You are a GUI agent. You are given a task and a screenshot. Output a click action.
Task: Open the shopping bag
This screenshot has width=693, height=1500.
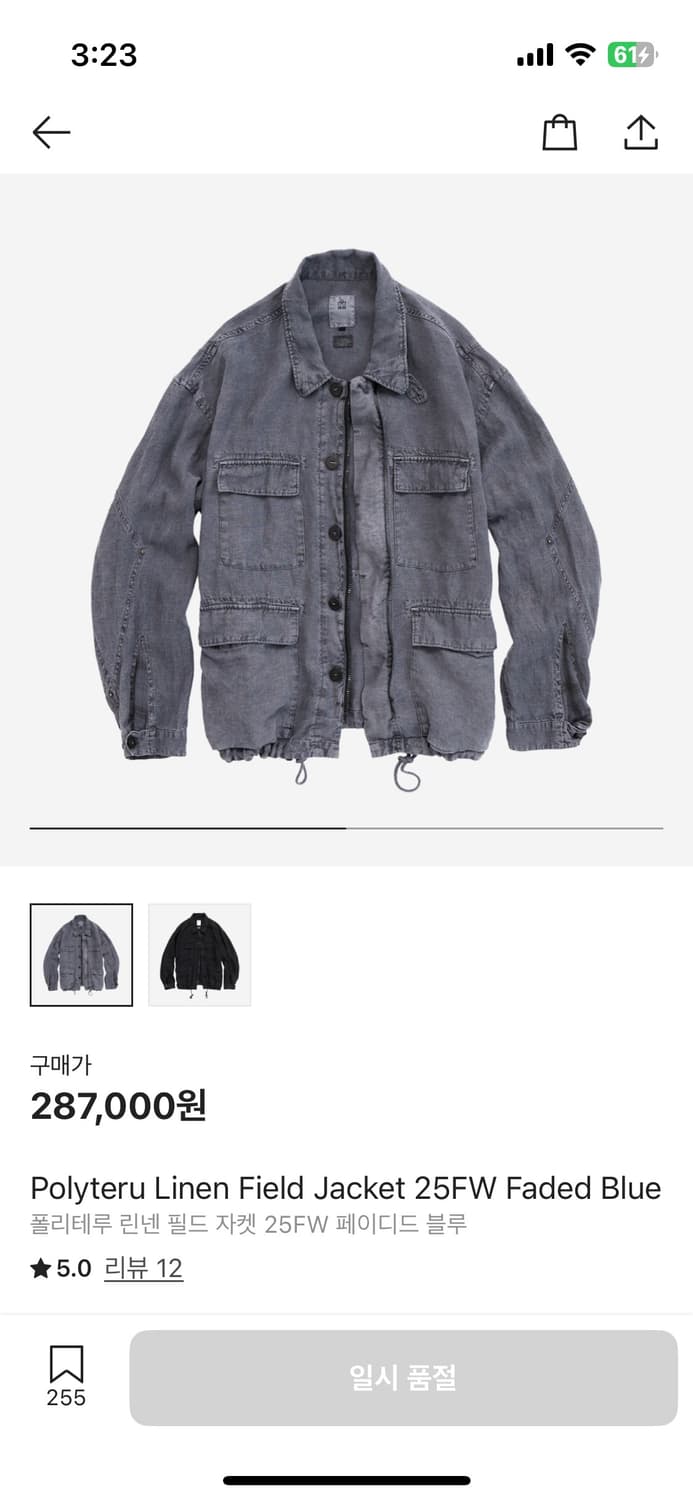coord(559,132)
